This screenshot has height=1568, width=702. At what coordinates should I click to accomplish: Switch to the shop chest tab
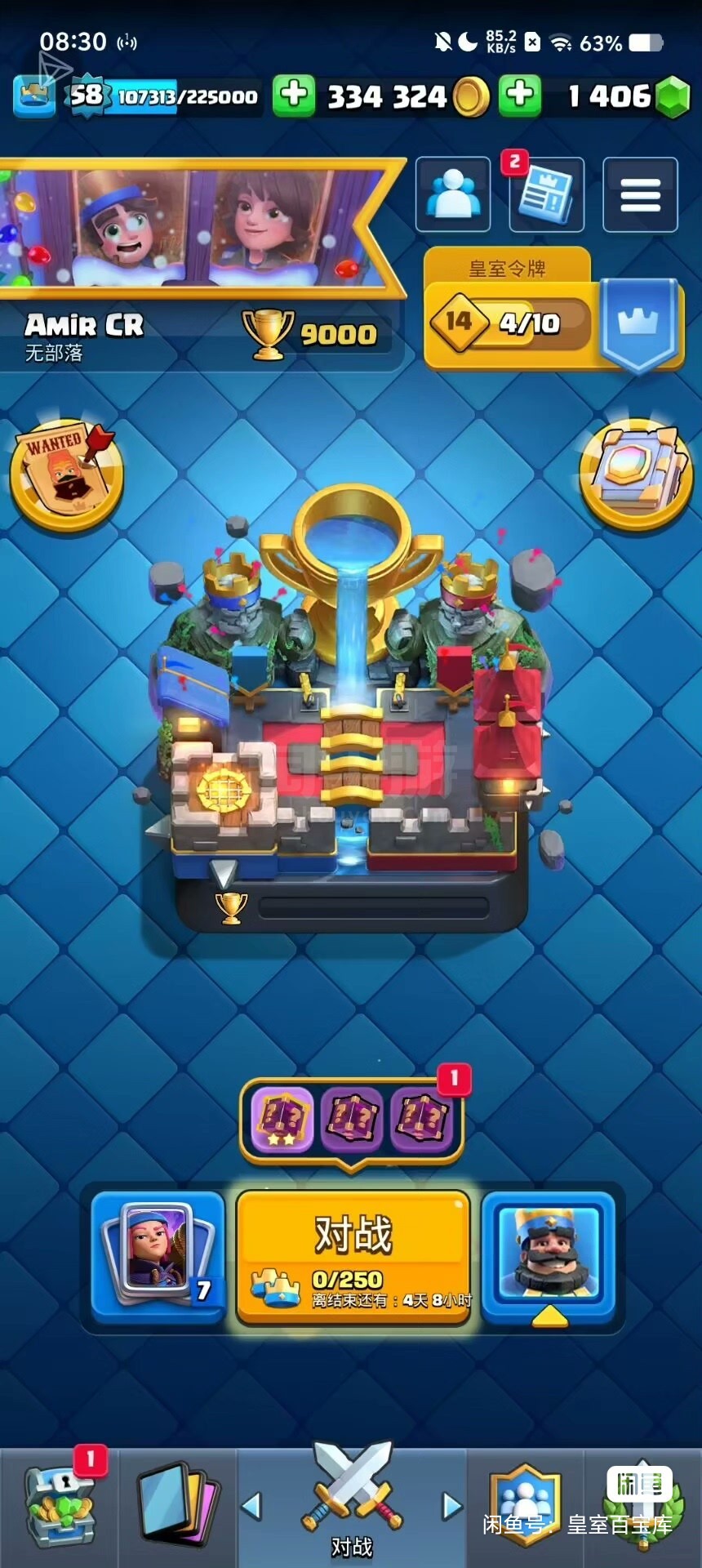pos(60,1507)
